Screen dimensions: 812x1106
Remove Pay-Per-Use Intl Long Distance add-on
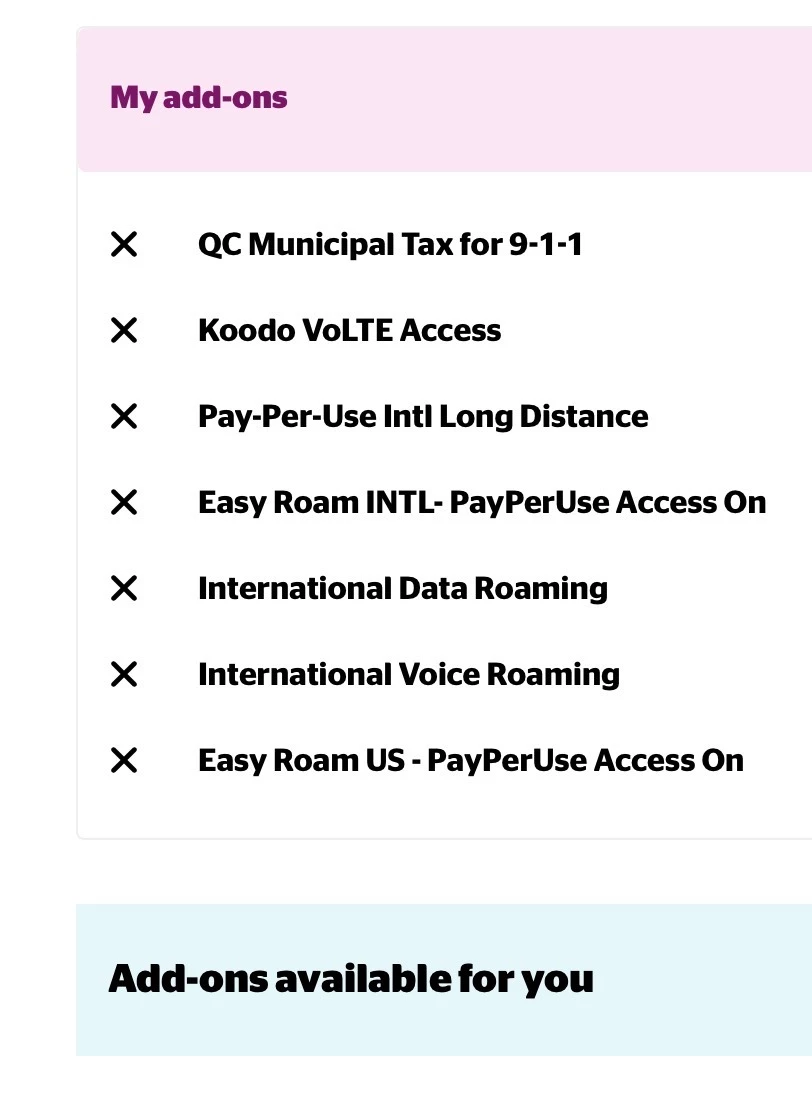[124, 416]
